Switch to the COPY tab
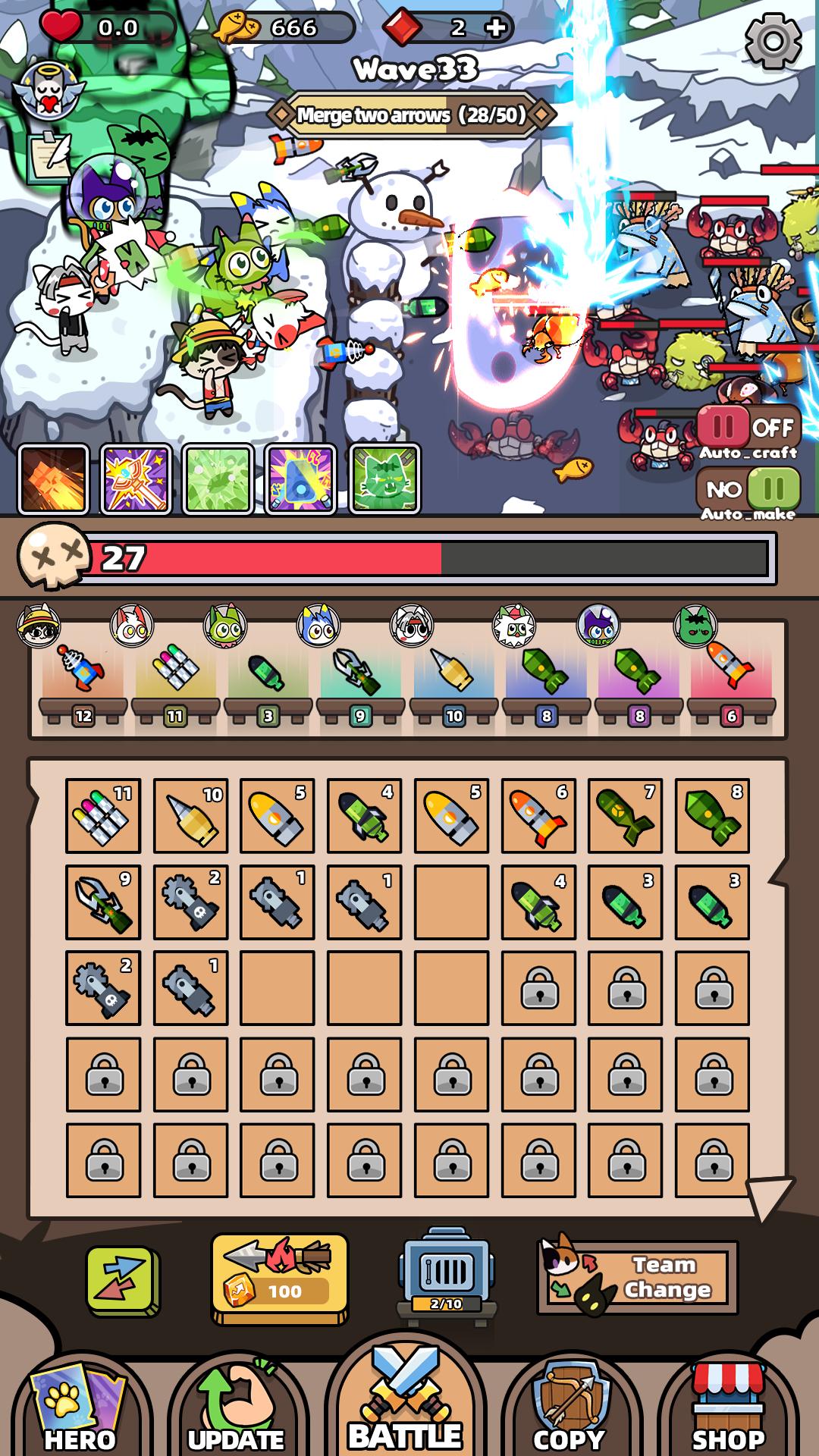The height and width of the screenshot is (1456, 819). tap(570, 1407)
